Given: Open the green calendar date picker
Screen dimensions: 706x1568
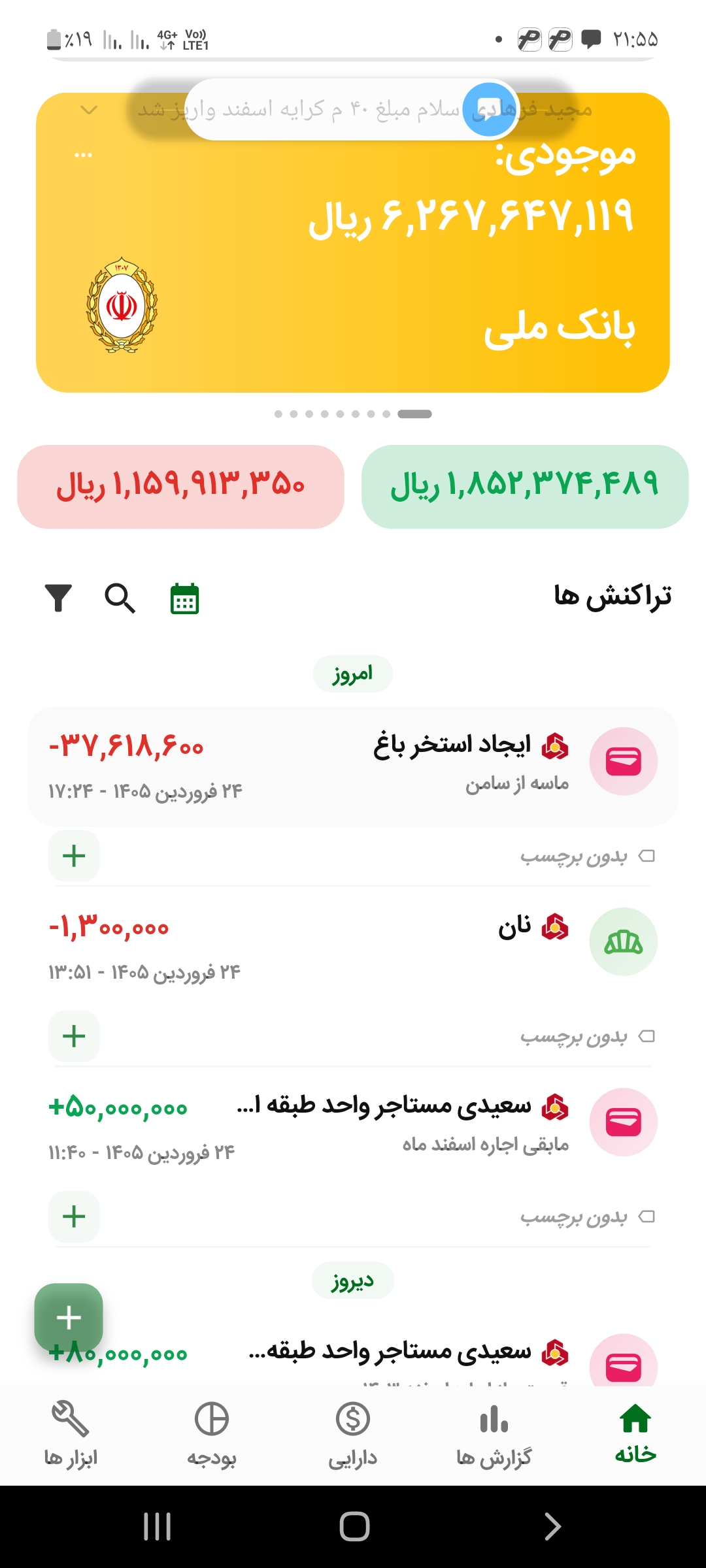Looking at the screenshot, I should 184,598.
